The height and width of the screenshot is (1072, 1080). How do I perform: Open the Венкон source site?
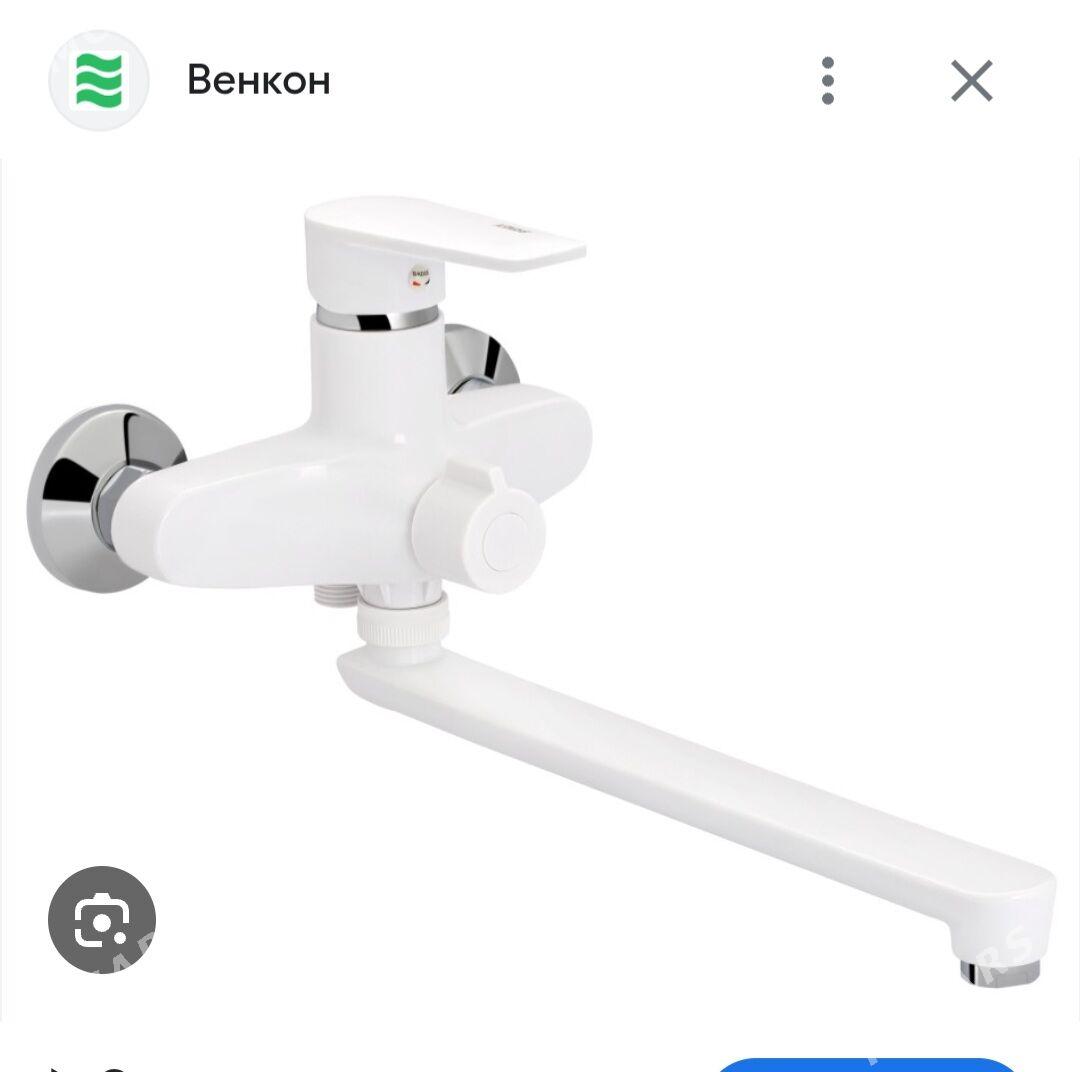coord(258,80)
